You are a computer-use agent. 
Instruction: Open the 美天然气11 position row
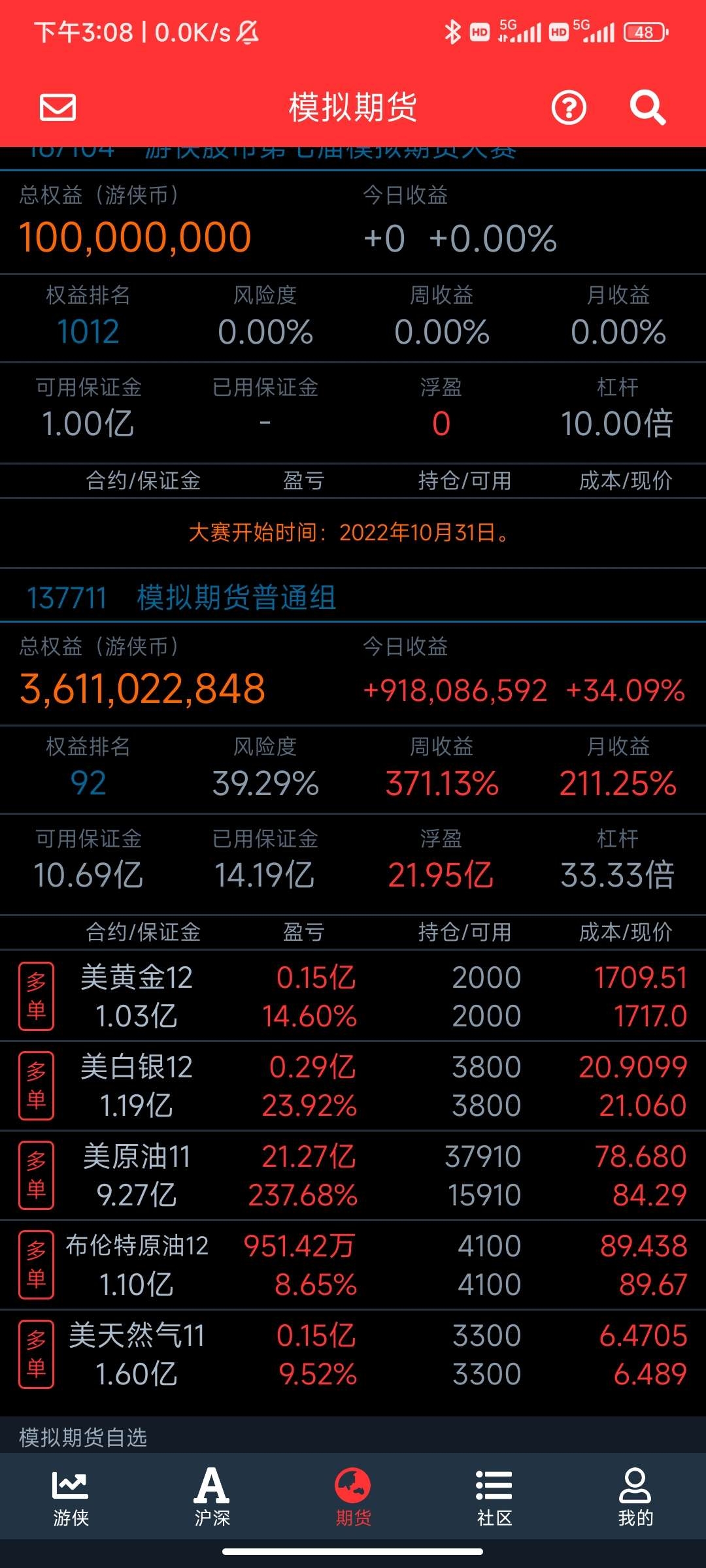coord(353,1354)
